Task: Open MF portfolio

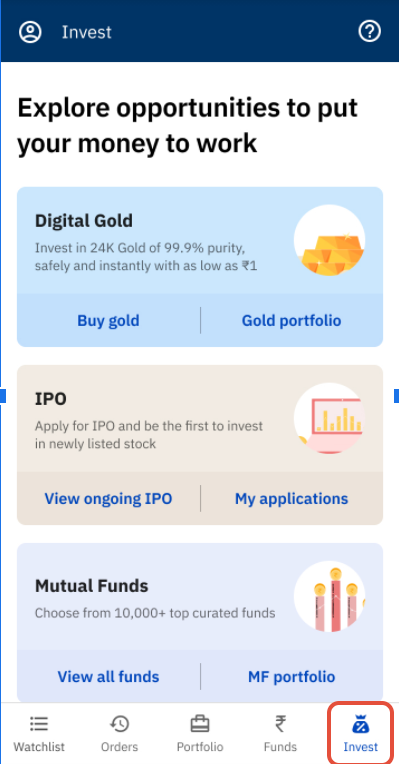Action: (291, 677)
